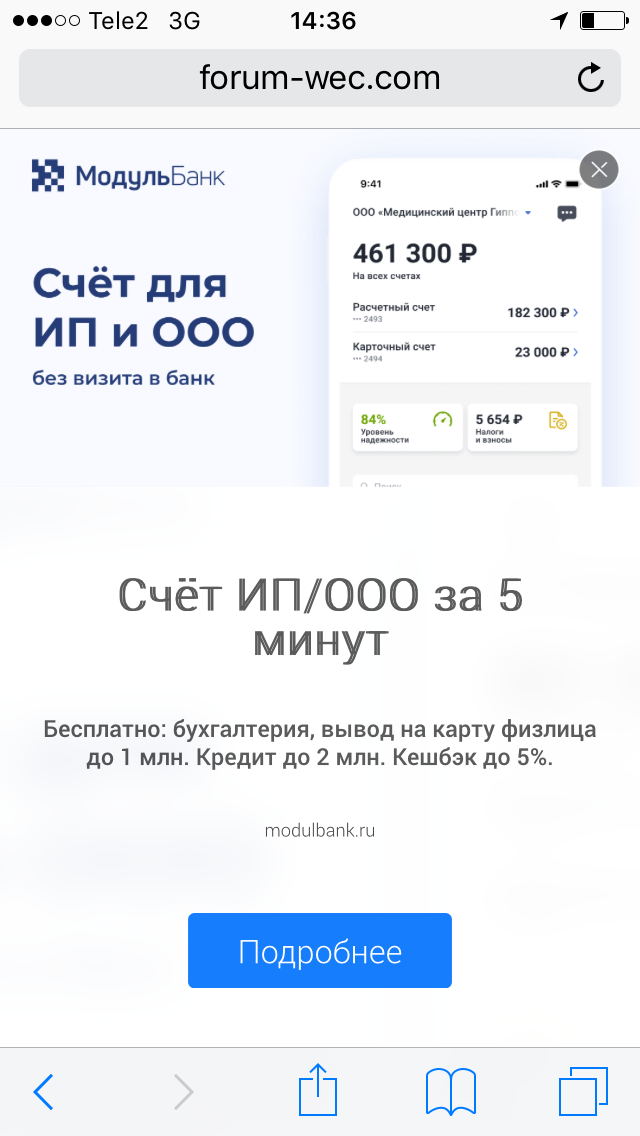Image resolution: width=640 pixels, height=1136 pixels.
Task: Tap the Подробнее button
Action: [x=320, y=951]
